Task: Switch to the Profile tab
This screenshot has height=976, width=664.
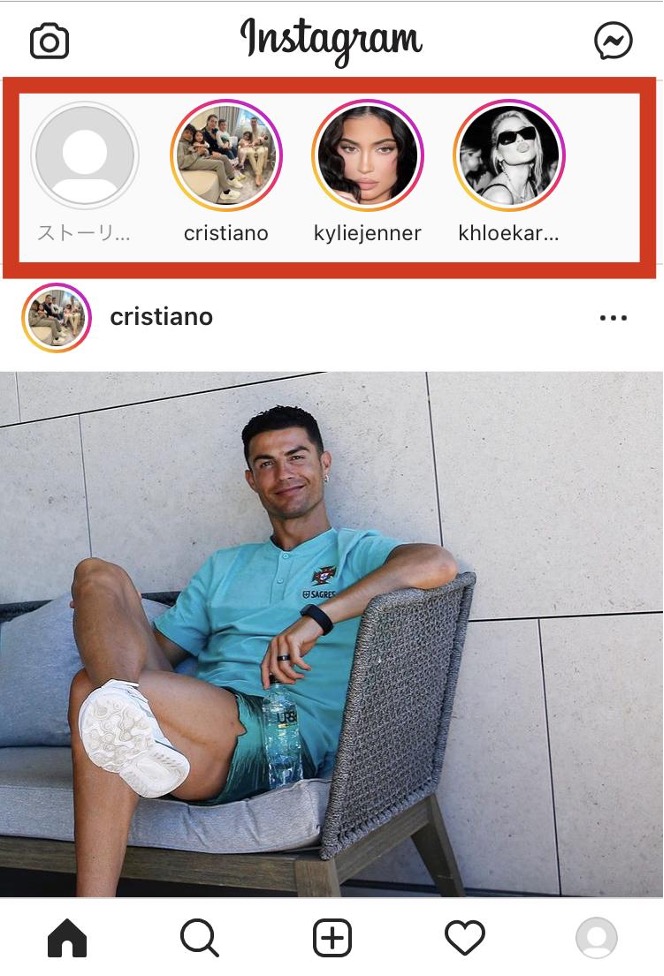Action: [596, 938]
